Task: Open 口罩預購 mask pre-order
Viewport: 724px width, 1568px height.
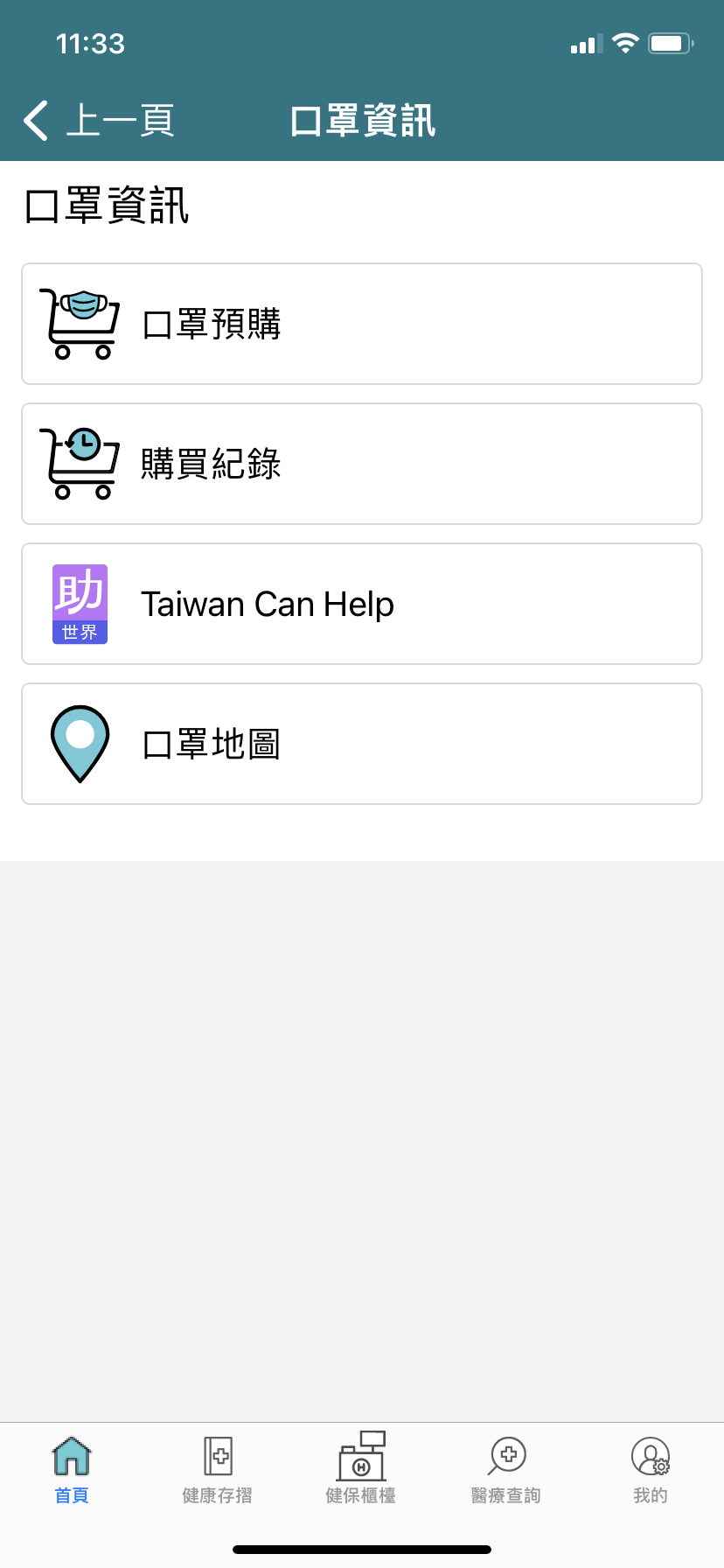Action: pyautogui.click(x=362, y=324)
